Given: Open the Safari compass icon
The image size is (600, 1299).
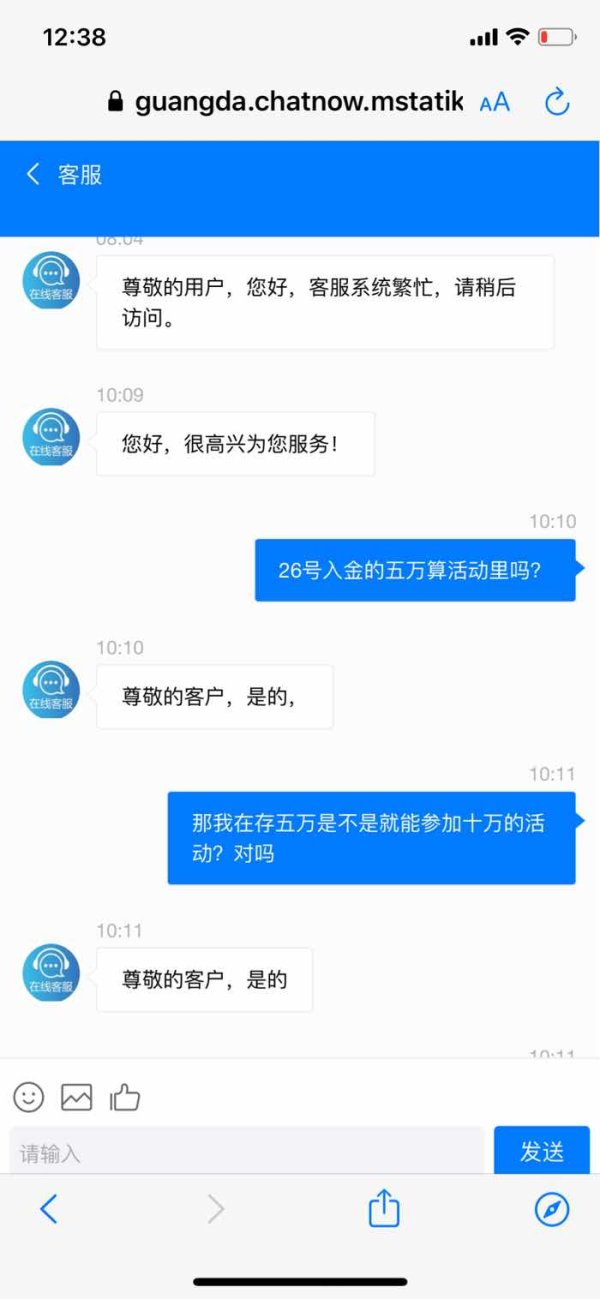Looking at the screenshot, I should point(552,1209).
